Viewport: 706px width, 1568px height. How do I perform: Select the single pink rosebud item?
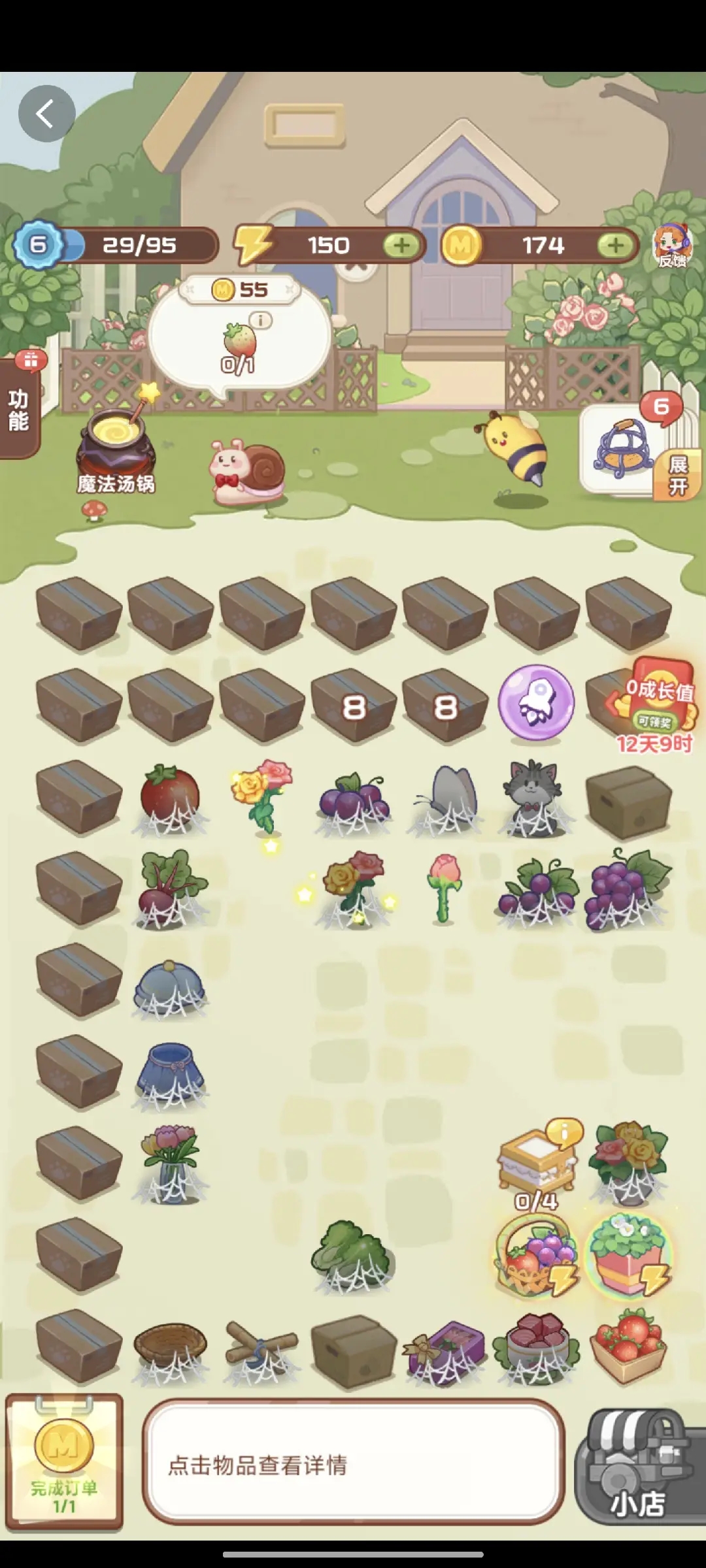pos(445,889)
